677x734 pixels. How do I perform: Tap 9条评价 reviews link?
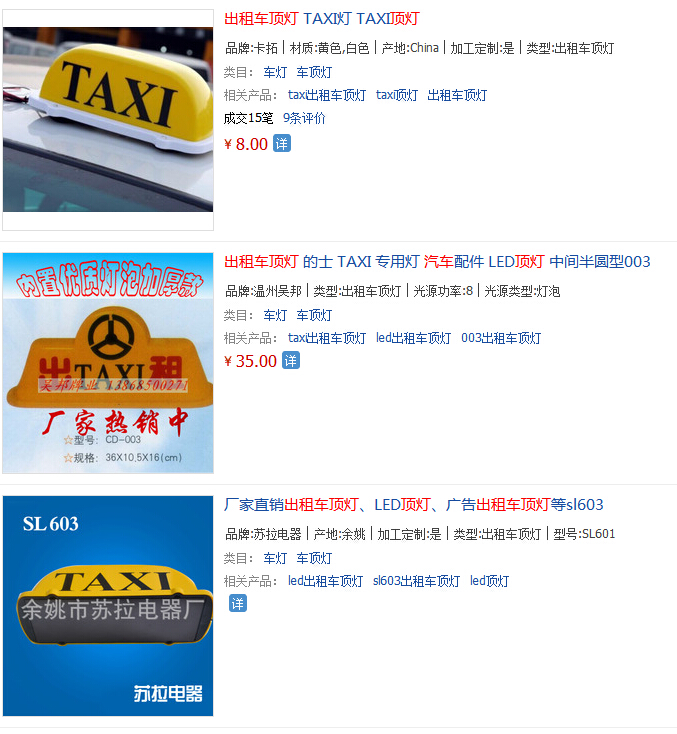point(304,118)
